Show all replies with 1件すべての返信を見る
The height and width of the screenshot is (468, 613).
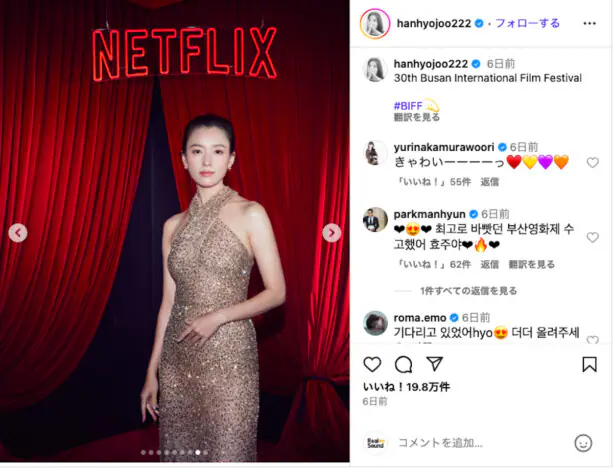coord(469,291)
